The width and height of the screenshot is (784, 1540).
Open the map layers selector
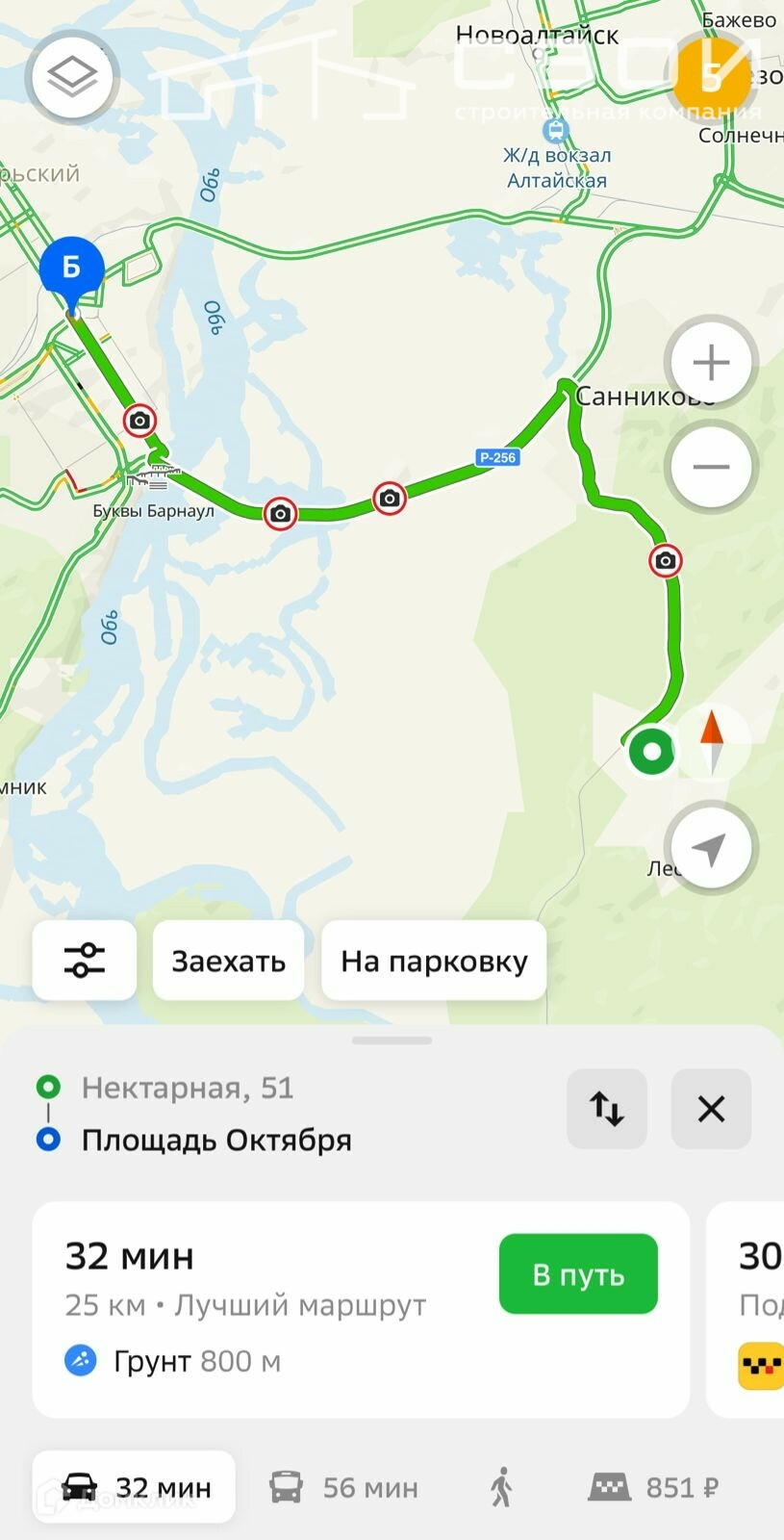72,76
